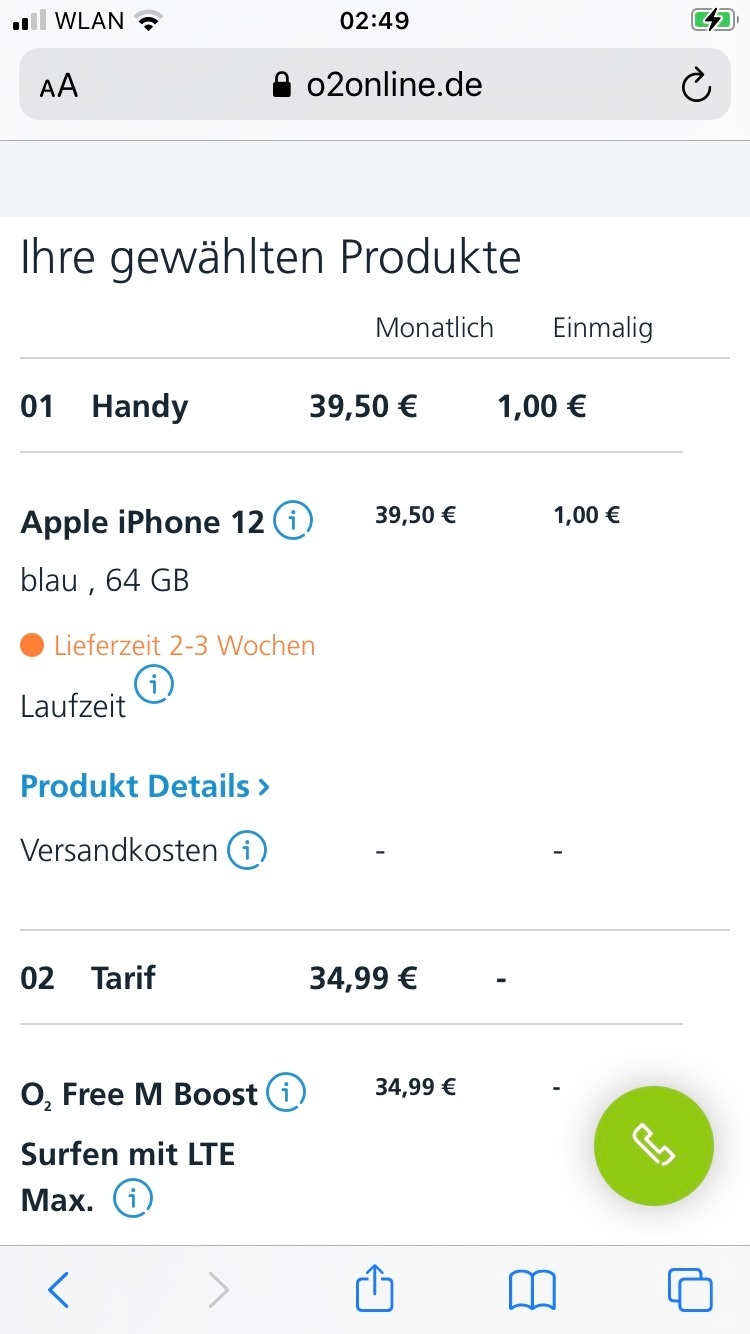Screen dimensions: 750x1334
Task: Tap the o2online.de address bar
Action: pos(375,85)
